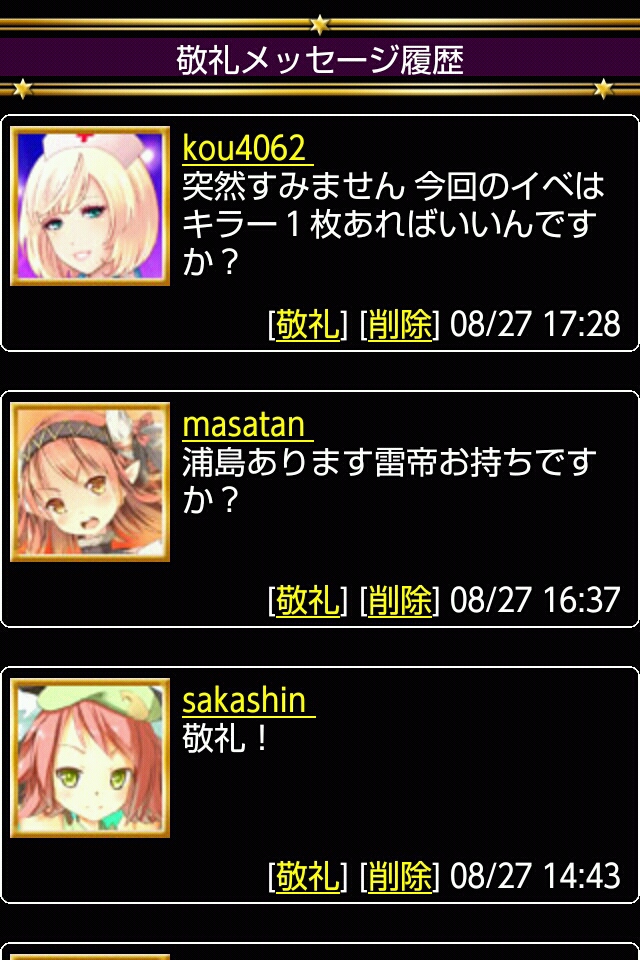Open sakashin's avatar picture
The height and width of the screenshot is (960, 640).
[90, 758]
